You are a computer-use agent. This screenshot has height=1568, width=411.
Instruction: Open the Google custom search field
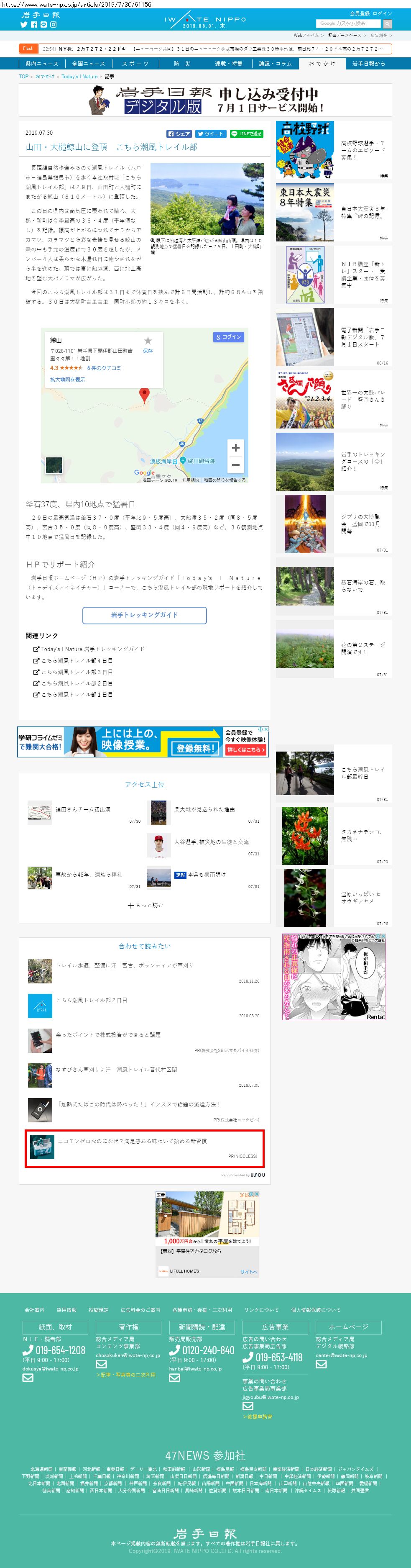pos(348,23)
